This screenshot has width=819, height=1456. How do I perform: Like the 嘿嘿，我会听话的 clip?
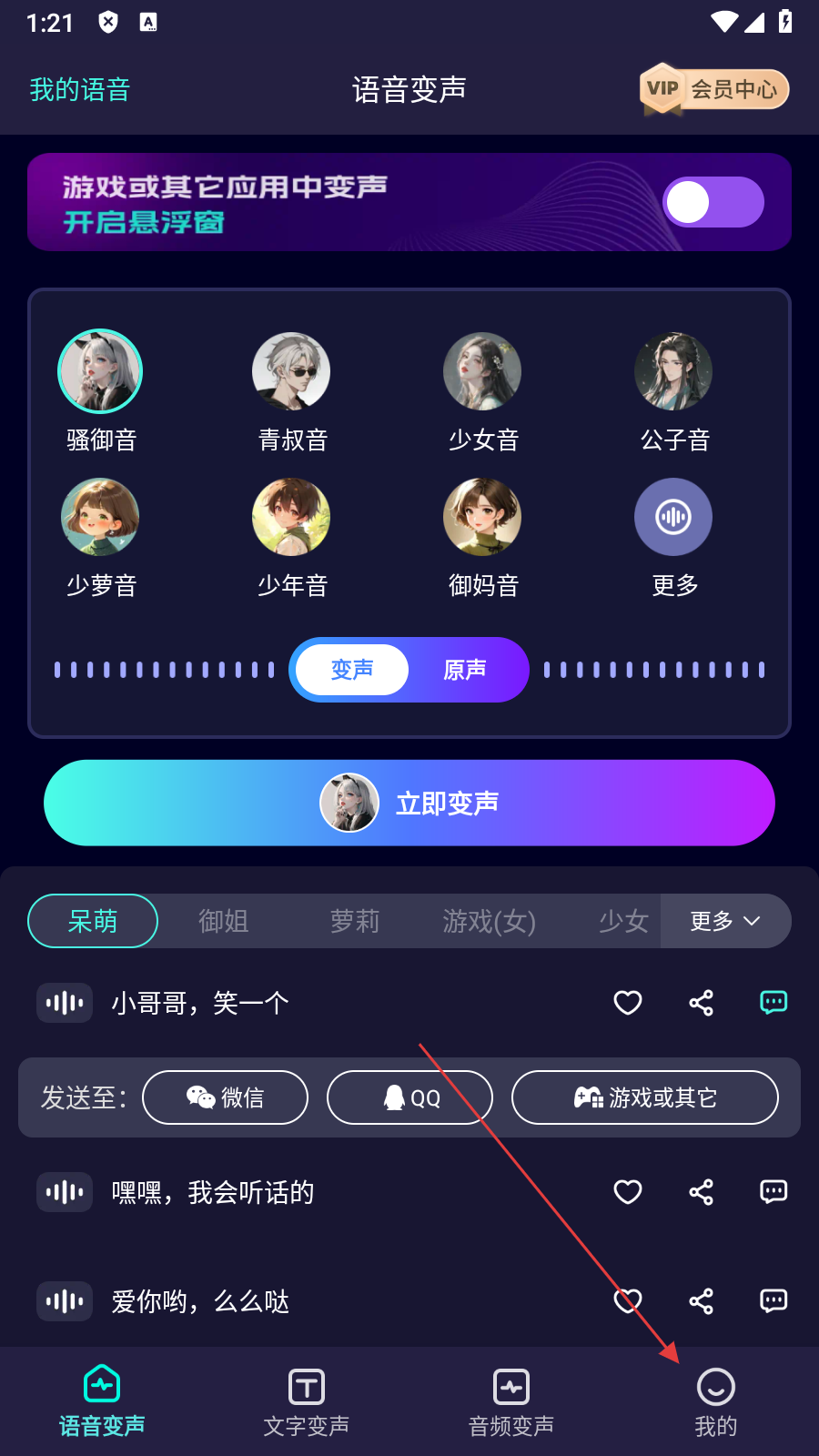click(628, 1192)
